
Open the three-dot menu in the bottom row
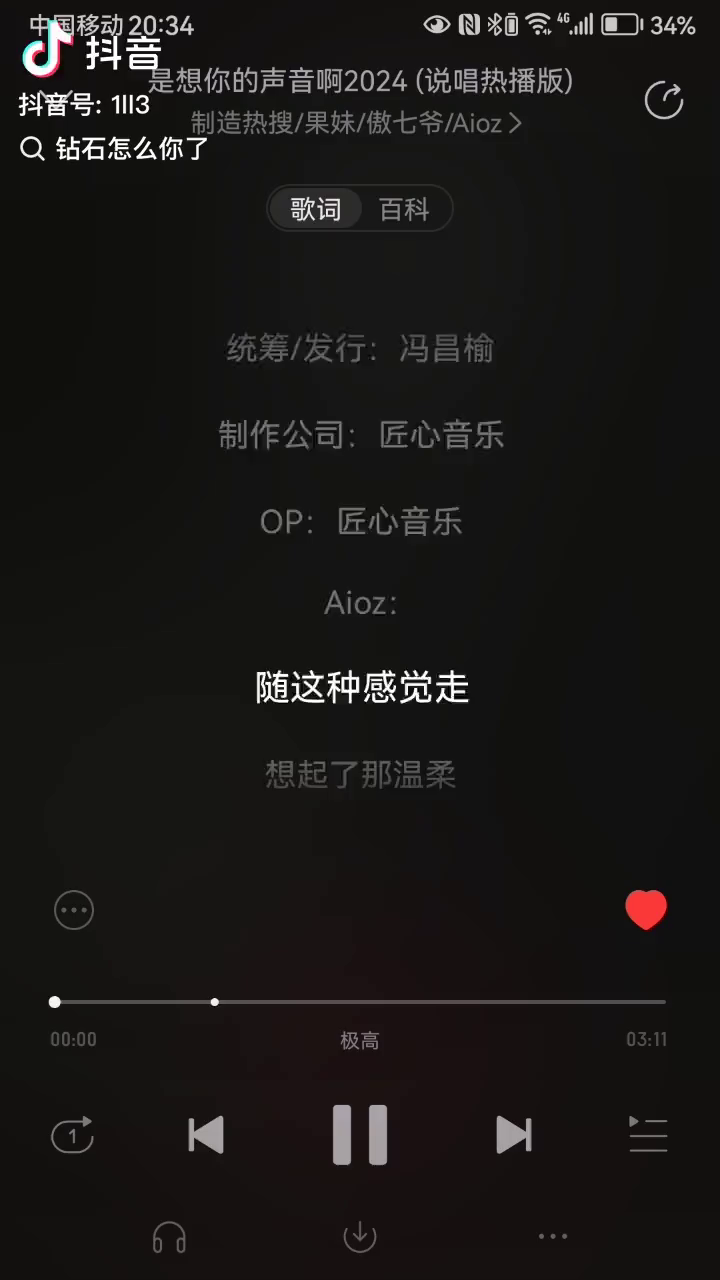(552, 1237)
